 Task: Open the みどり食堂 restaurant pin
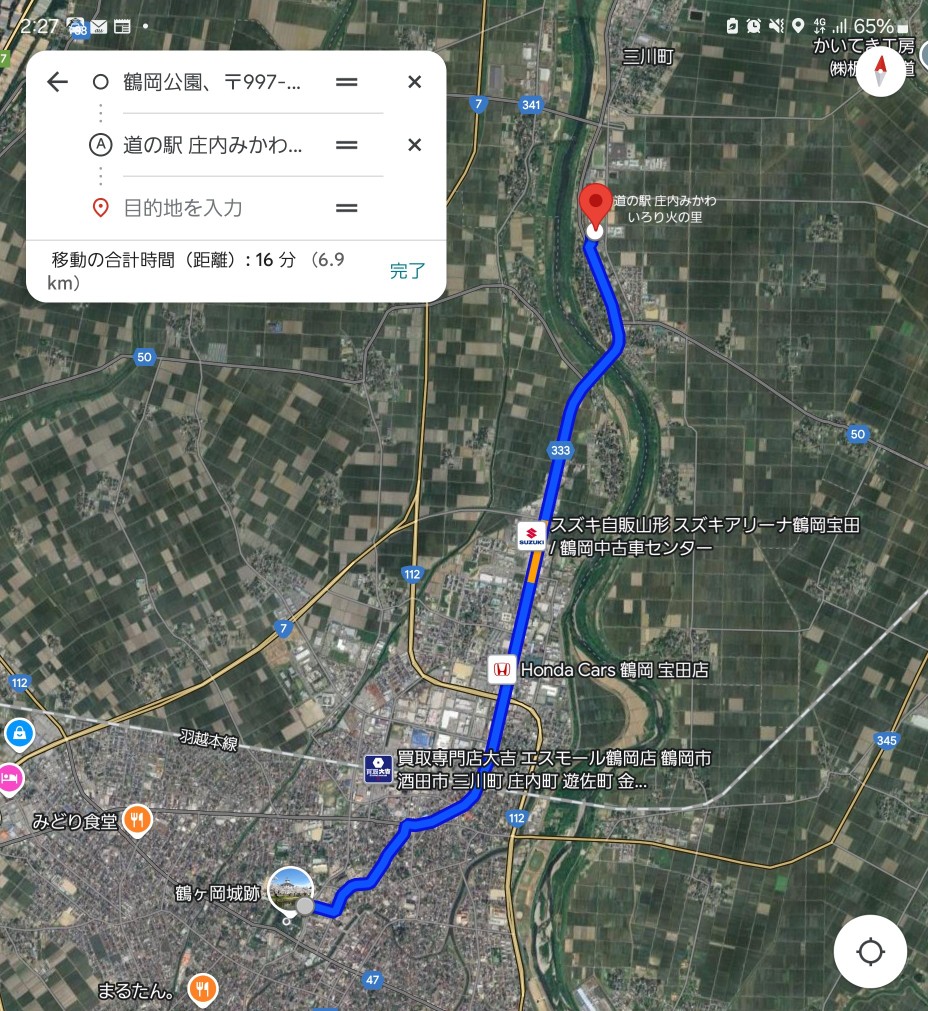138,821
